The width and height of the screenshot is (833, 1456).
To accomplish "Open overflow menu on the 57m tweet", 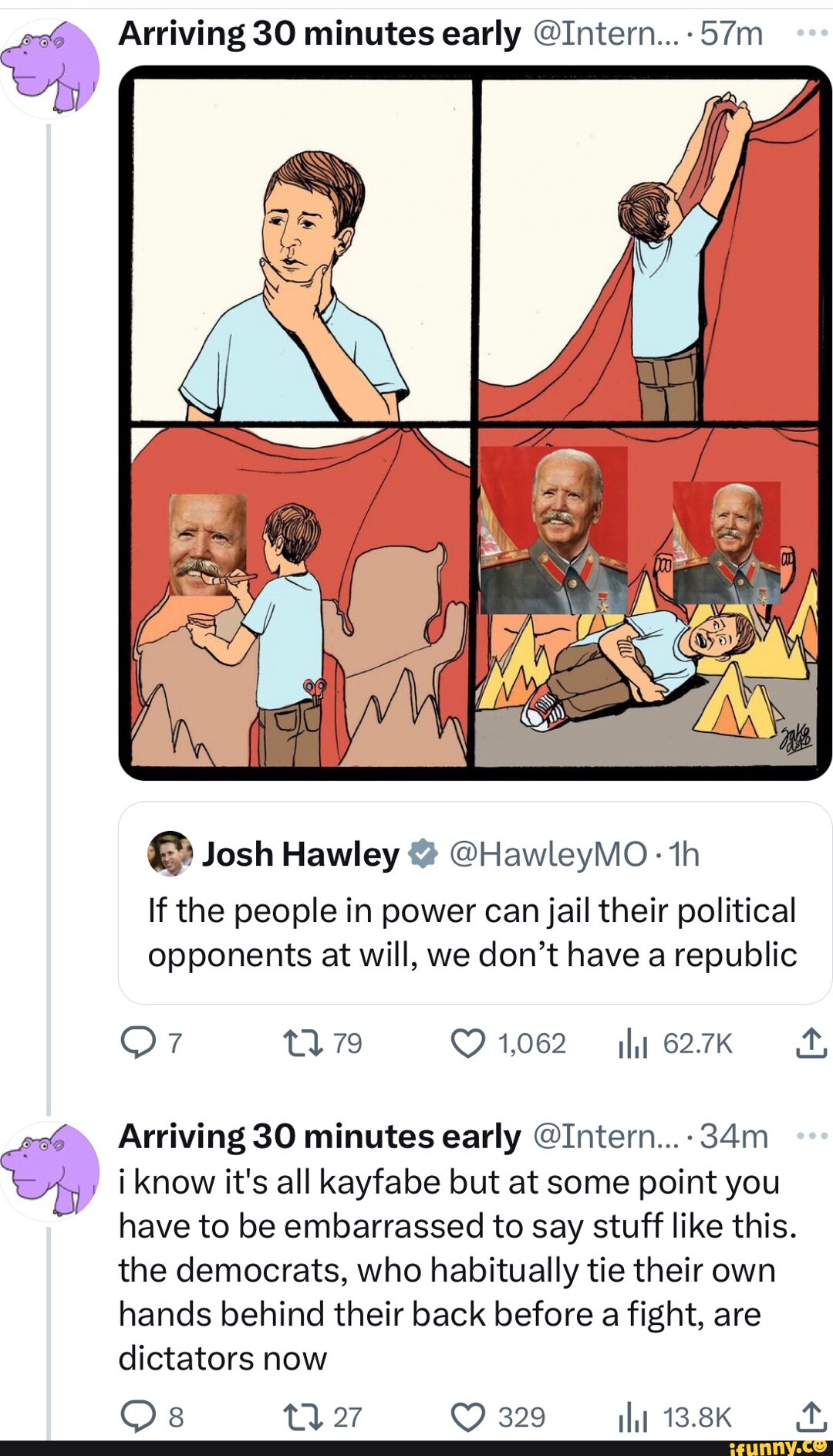I will click(x=812, y=34).
